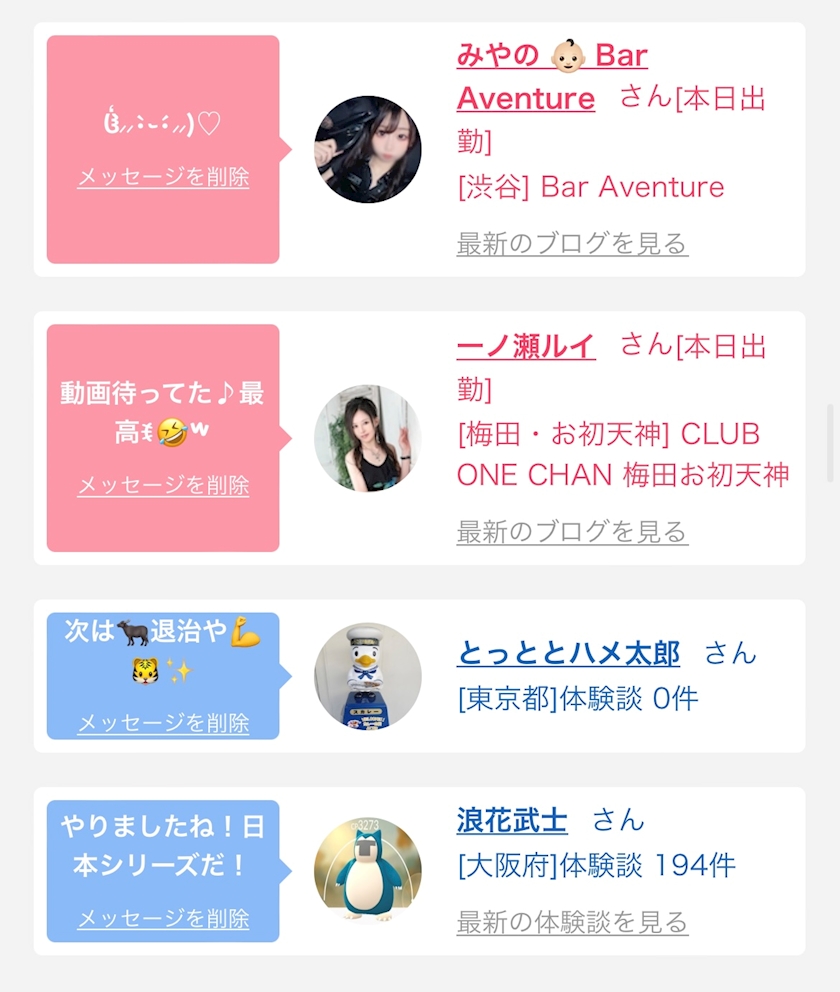Open 一ノ瀬ルイ profile link
The width and height of the screenshot is (840, 992).
[526, 346]
